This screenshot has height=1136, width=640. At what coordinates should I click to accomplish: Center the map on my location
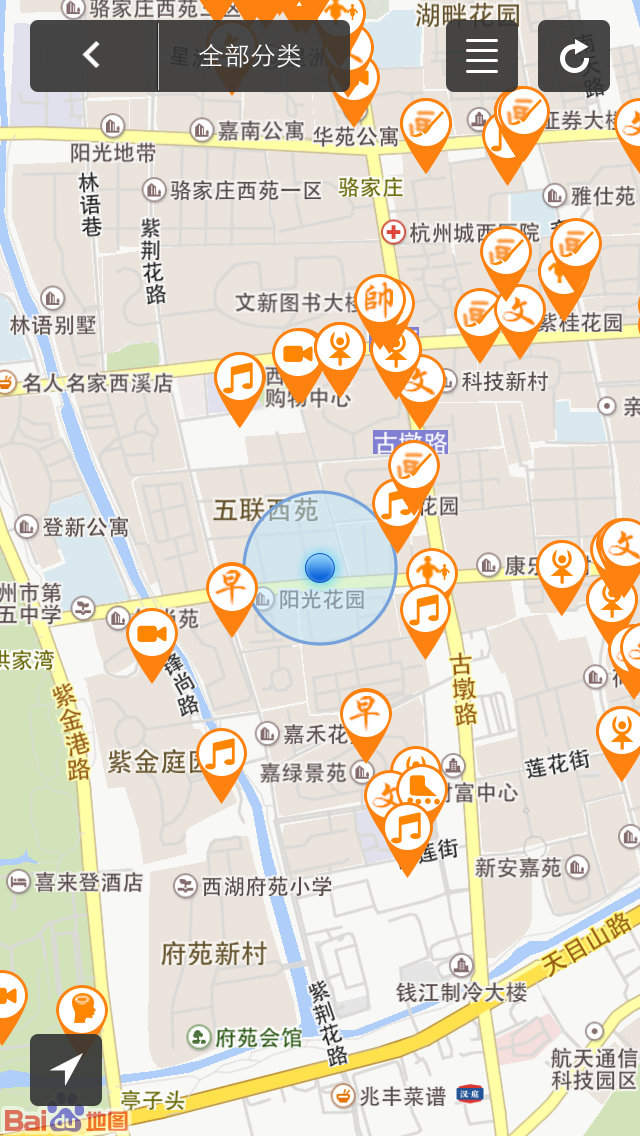[x=66, y=1069]
